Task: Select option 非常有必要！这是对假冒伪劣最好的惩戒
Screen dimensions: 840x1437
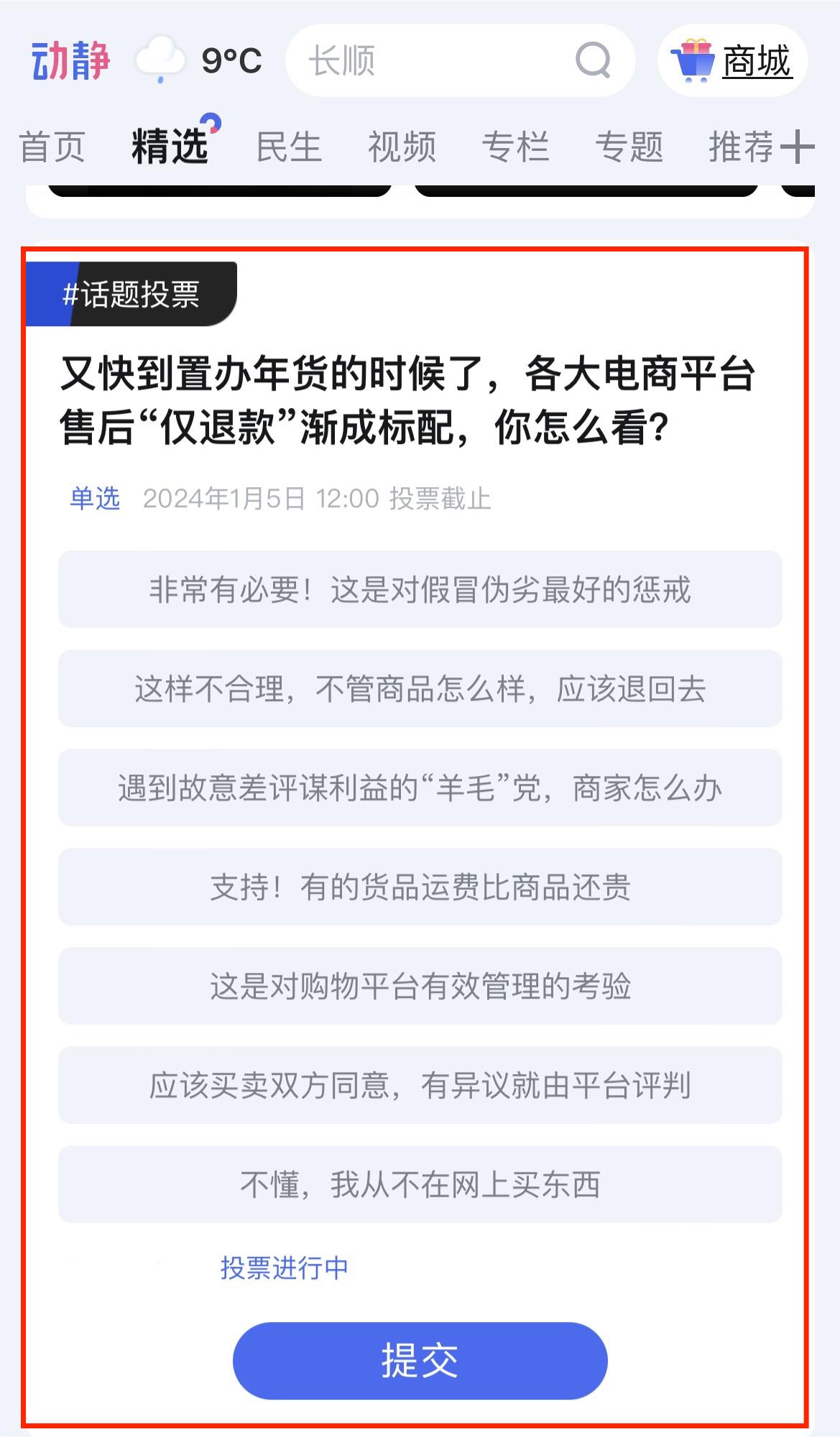Action: 420,589
